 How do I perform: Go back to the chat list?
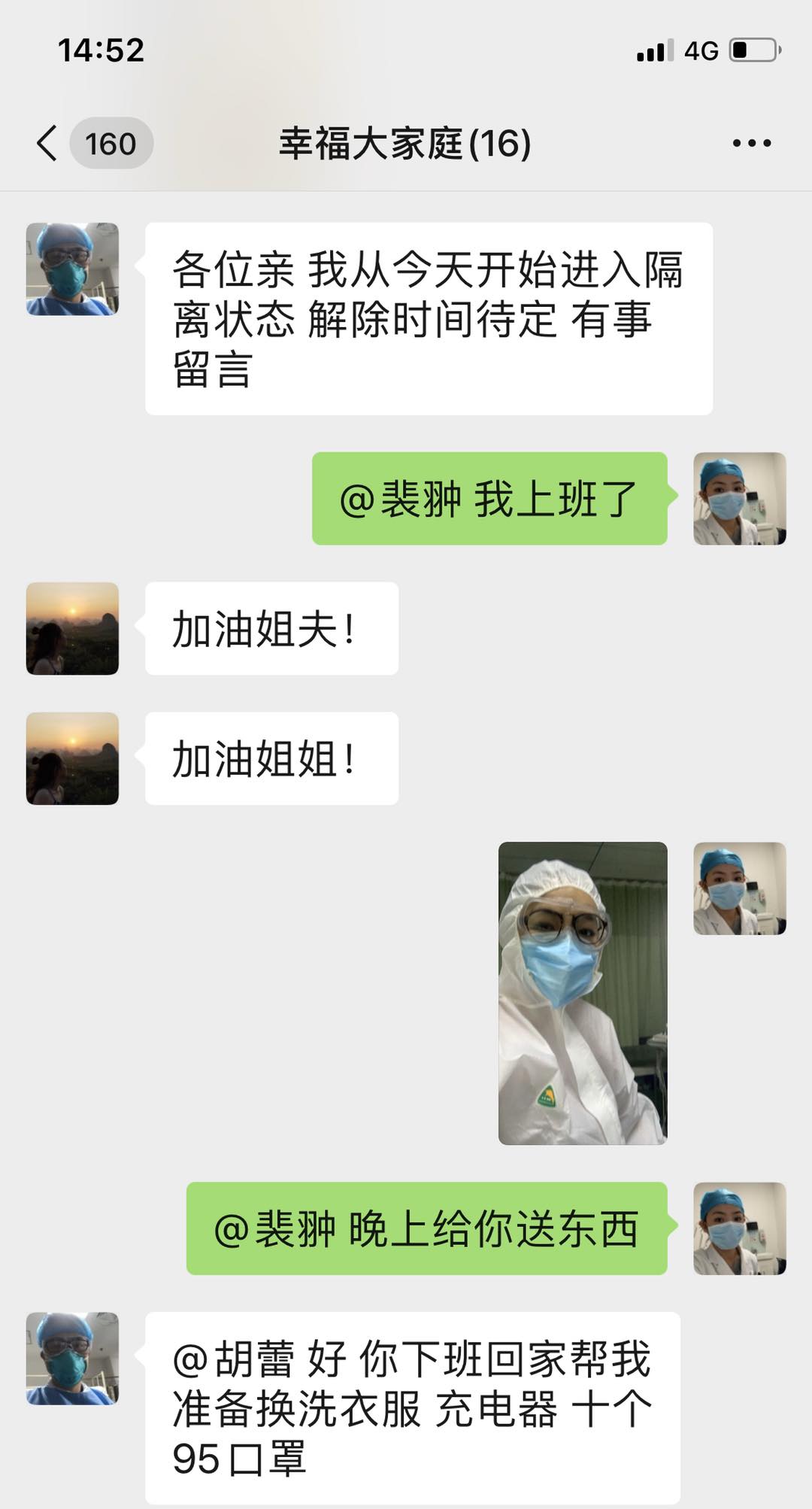pos(48,143)
